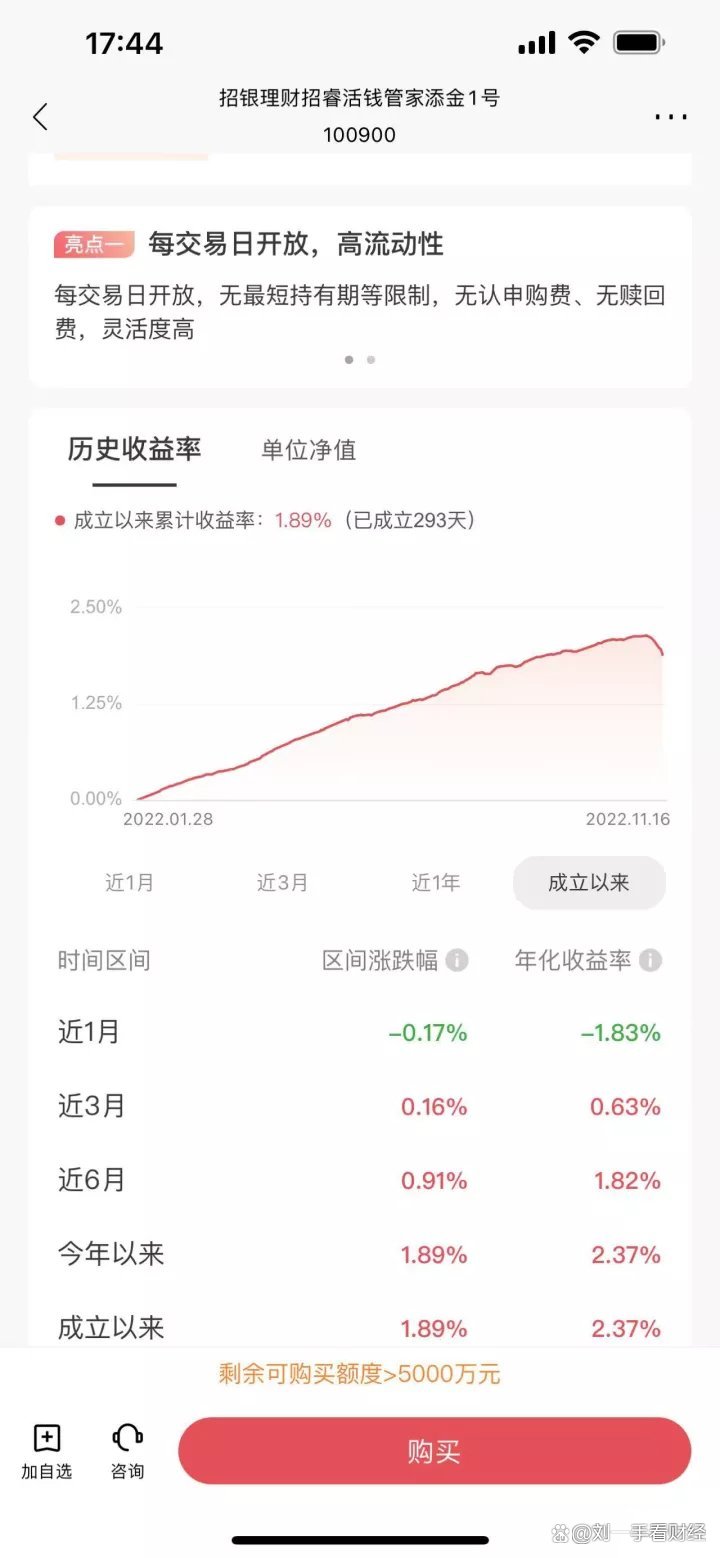Tap the back arrow at top left
Image resolution: width=720 pixels, height=1558 pixels.
pyautogui.click(x=40, y=117)
